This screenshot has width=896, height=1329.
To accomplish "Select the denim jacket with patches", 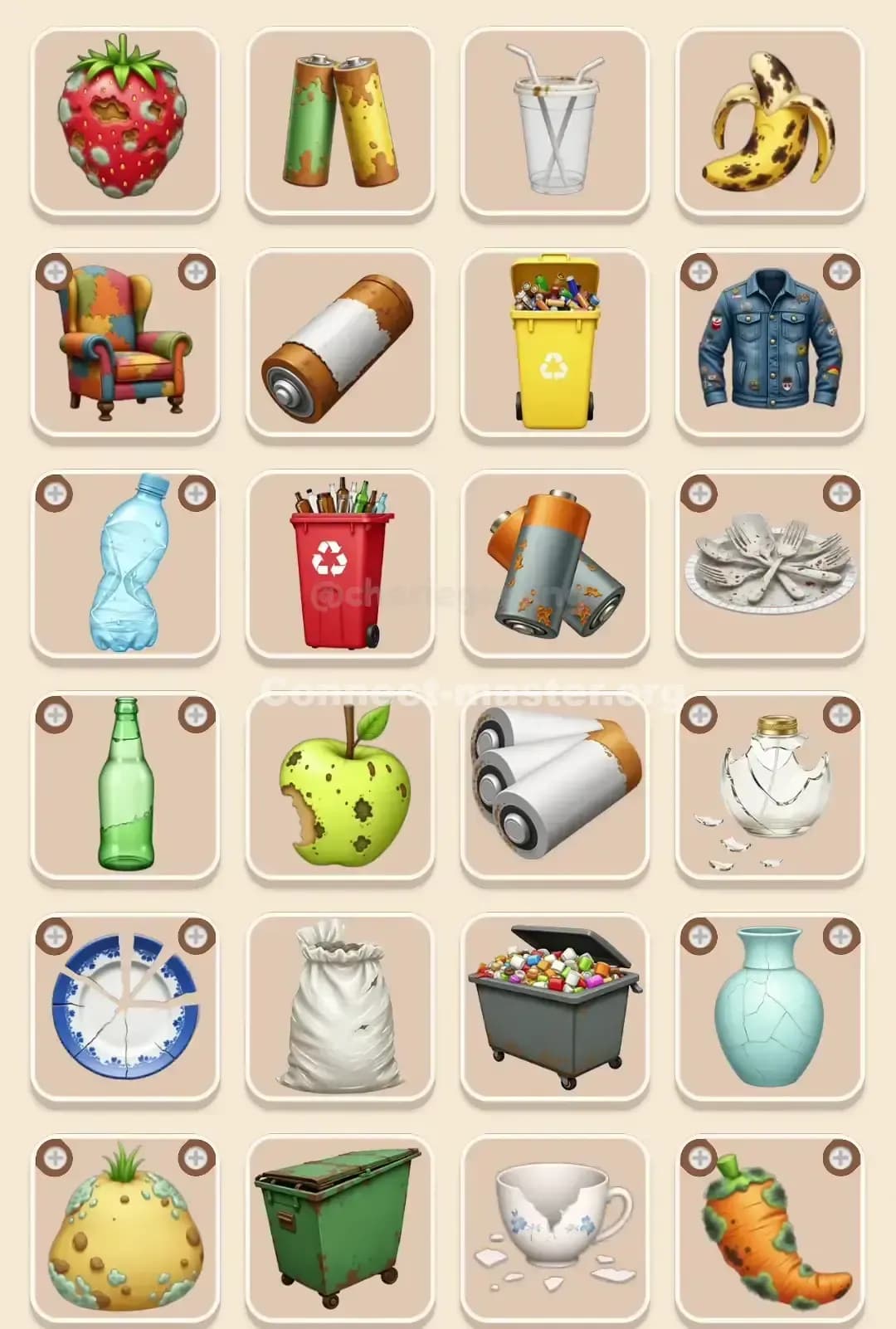I will click(x=770, y=340).
